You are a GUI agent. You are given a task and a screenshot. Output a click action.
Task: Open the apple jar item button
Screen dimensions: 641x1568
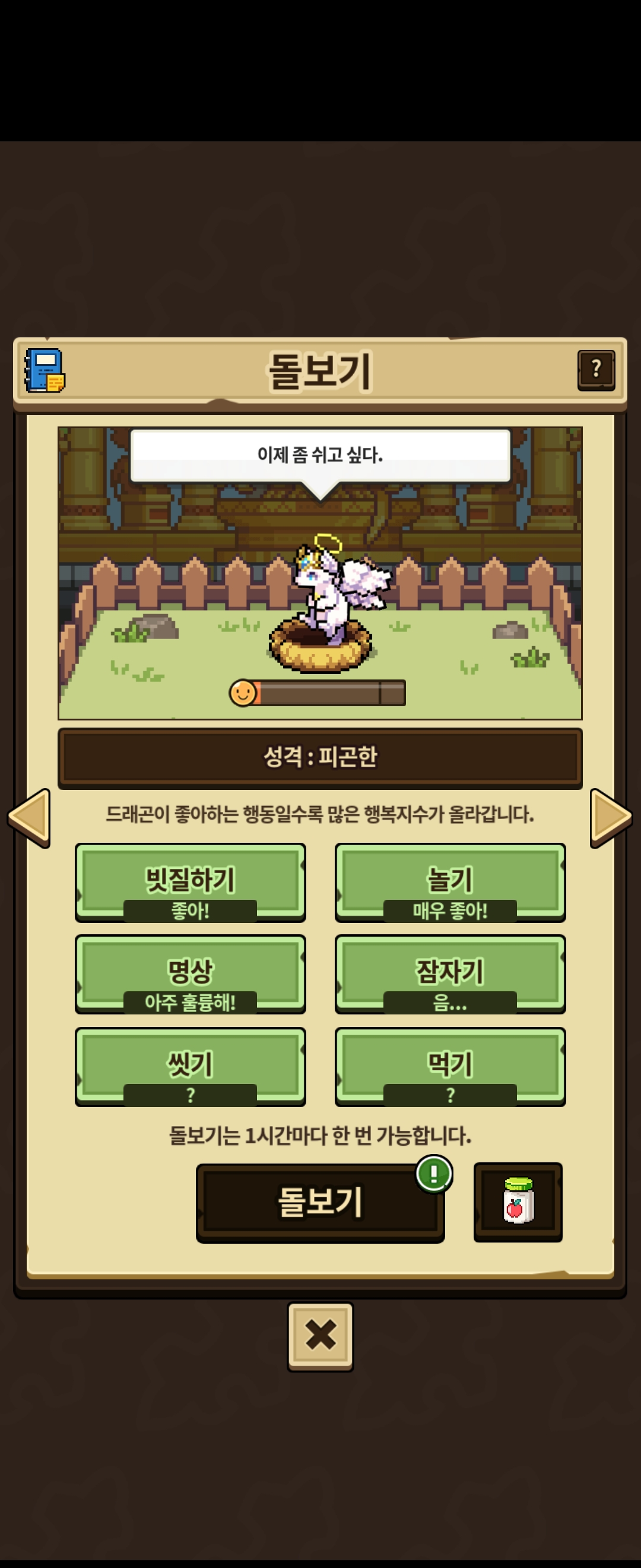[518, 1202]
